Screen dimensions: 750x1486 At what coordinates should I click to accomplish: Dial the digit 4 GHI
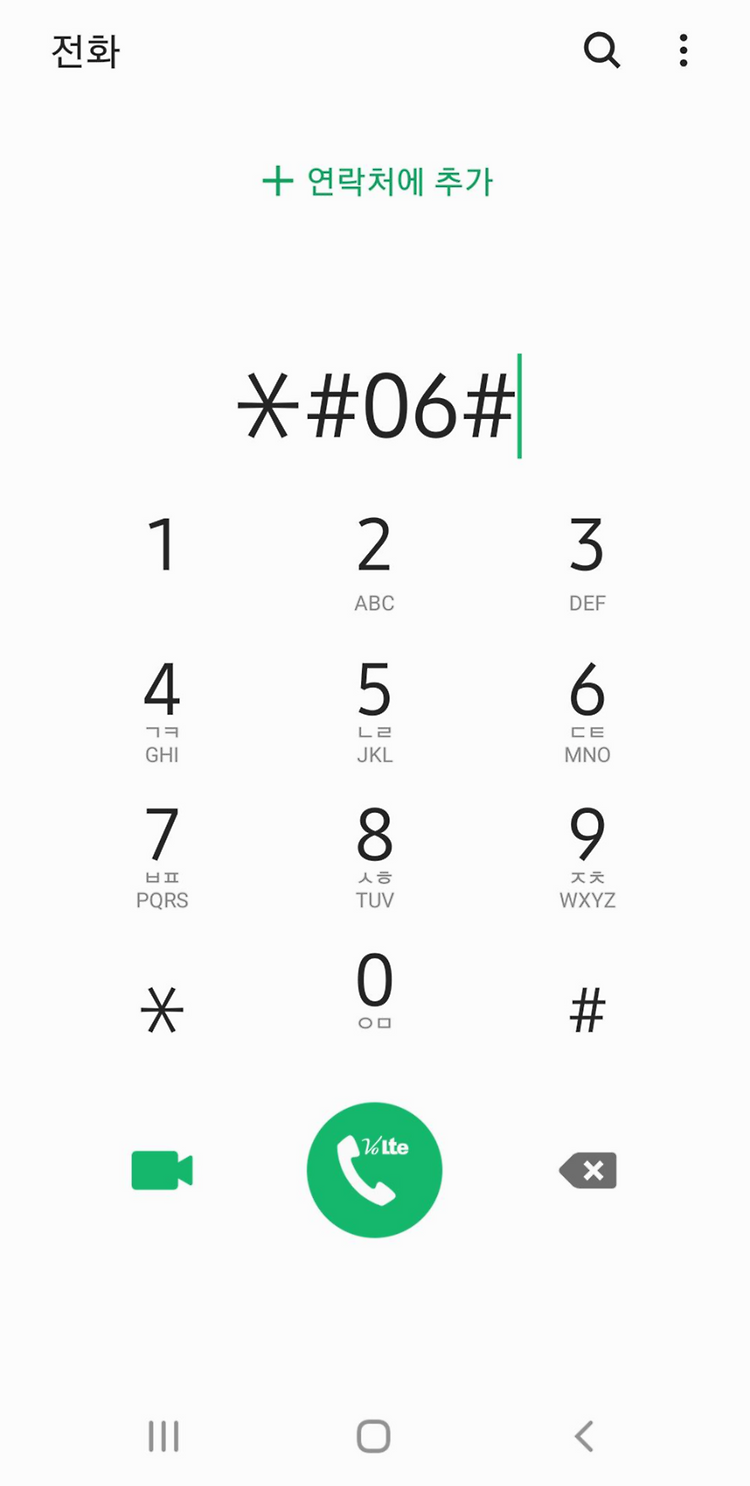pyautogui.click(x=162, y=712)
